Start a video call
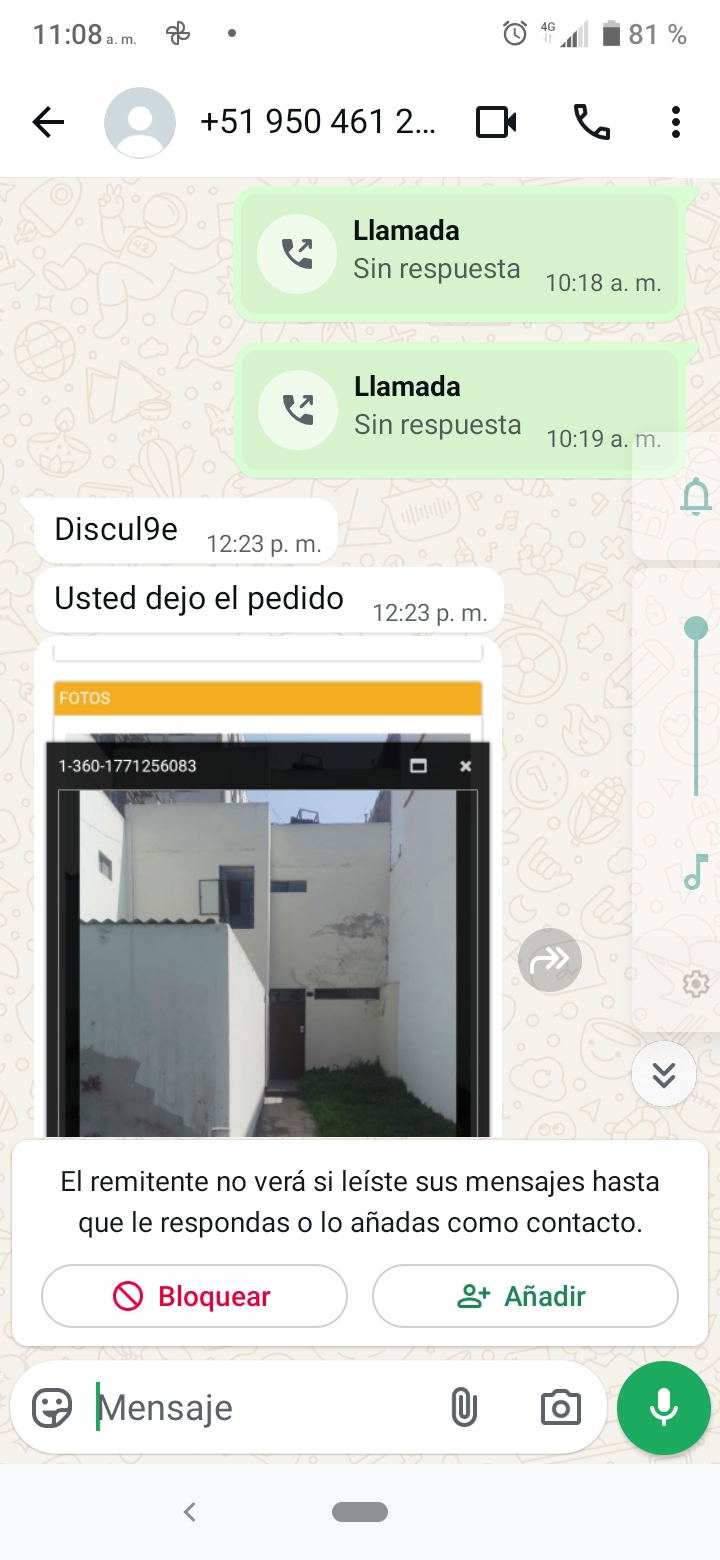 click(x=496, y=123)
